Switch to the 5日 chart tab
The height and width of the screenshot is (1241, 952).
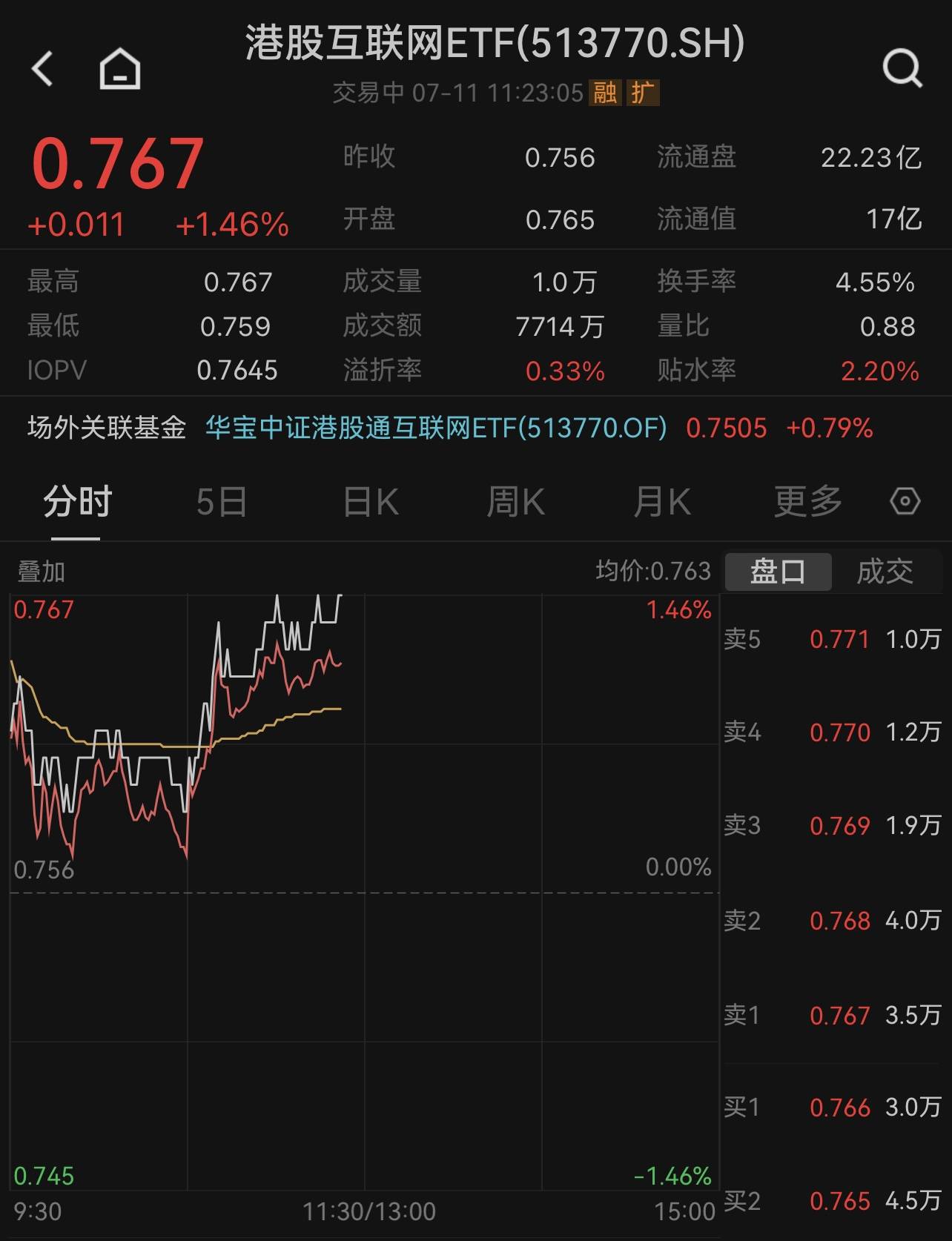(221, 502)
